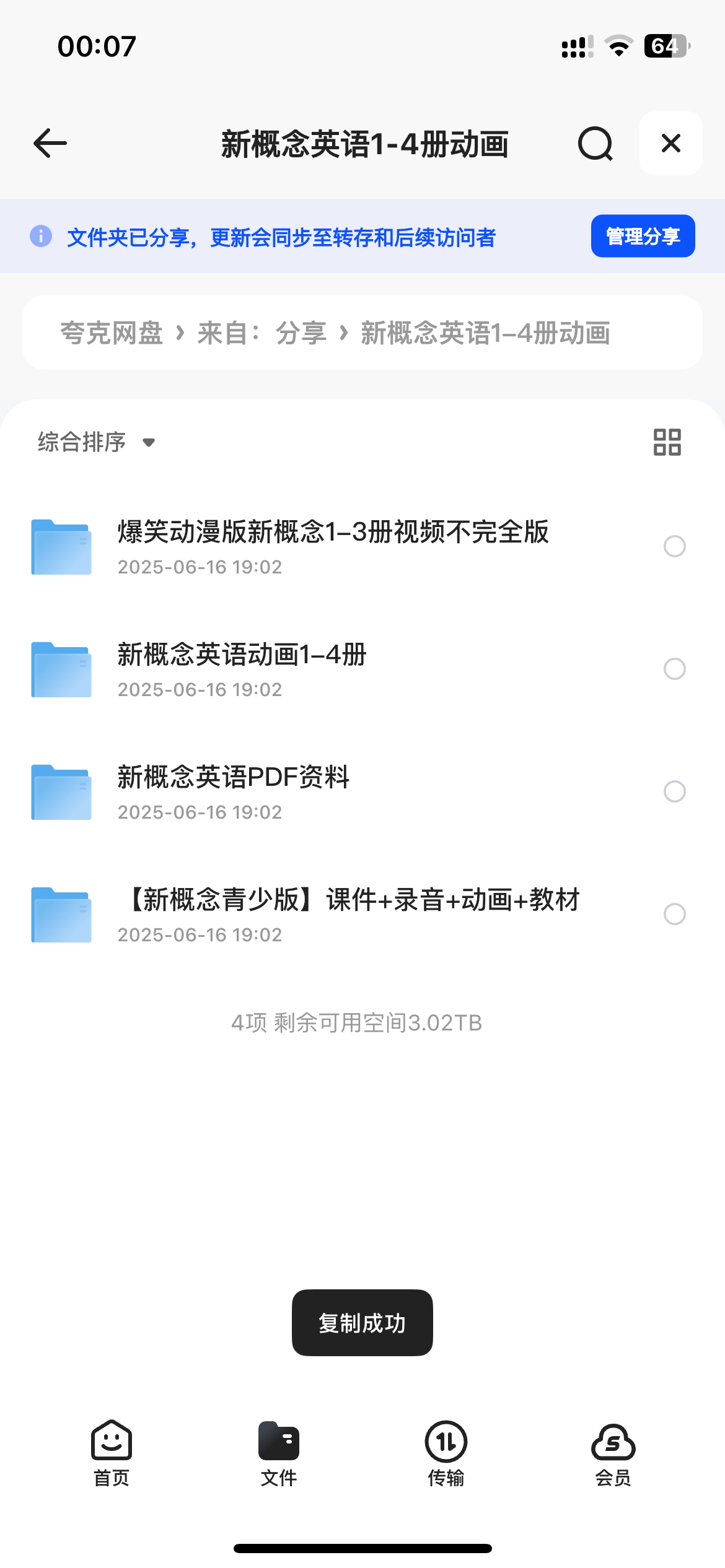
Task: Close the folder view with the X button
Action: click(x=670, y=143)
